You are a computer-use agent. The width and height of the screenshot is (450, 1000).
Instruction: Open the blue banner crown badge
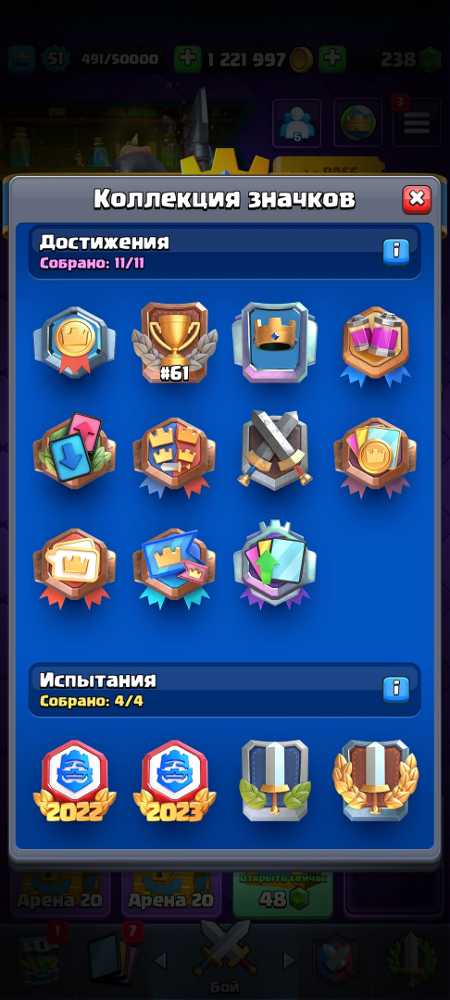click(275, 342)
